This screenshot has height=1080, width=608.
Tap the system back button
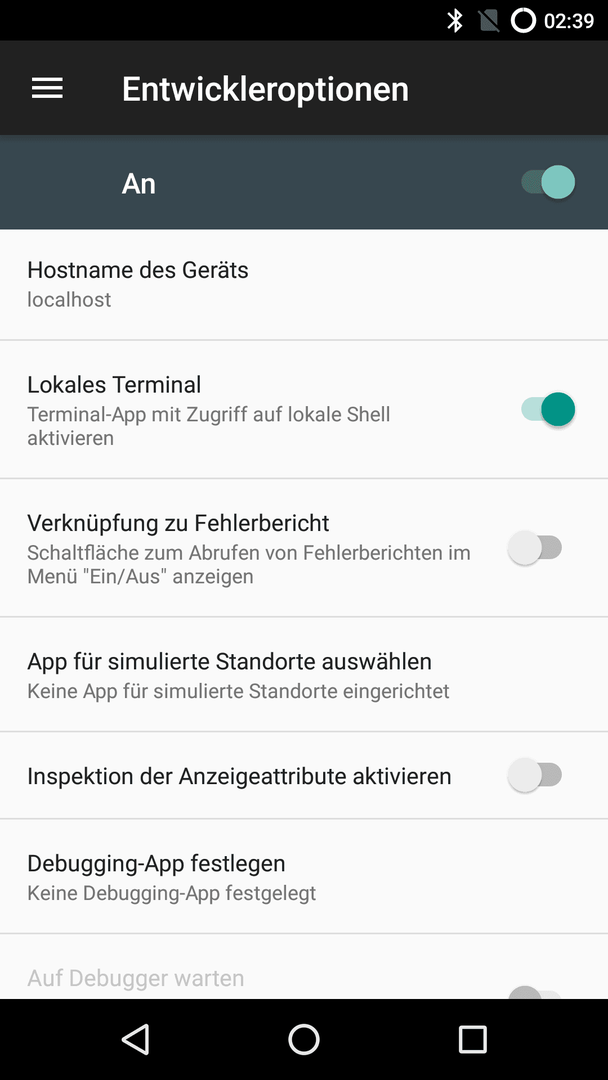[136, 1039]
